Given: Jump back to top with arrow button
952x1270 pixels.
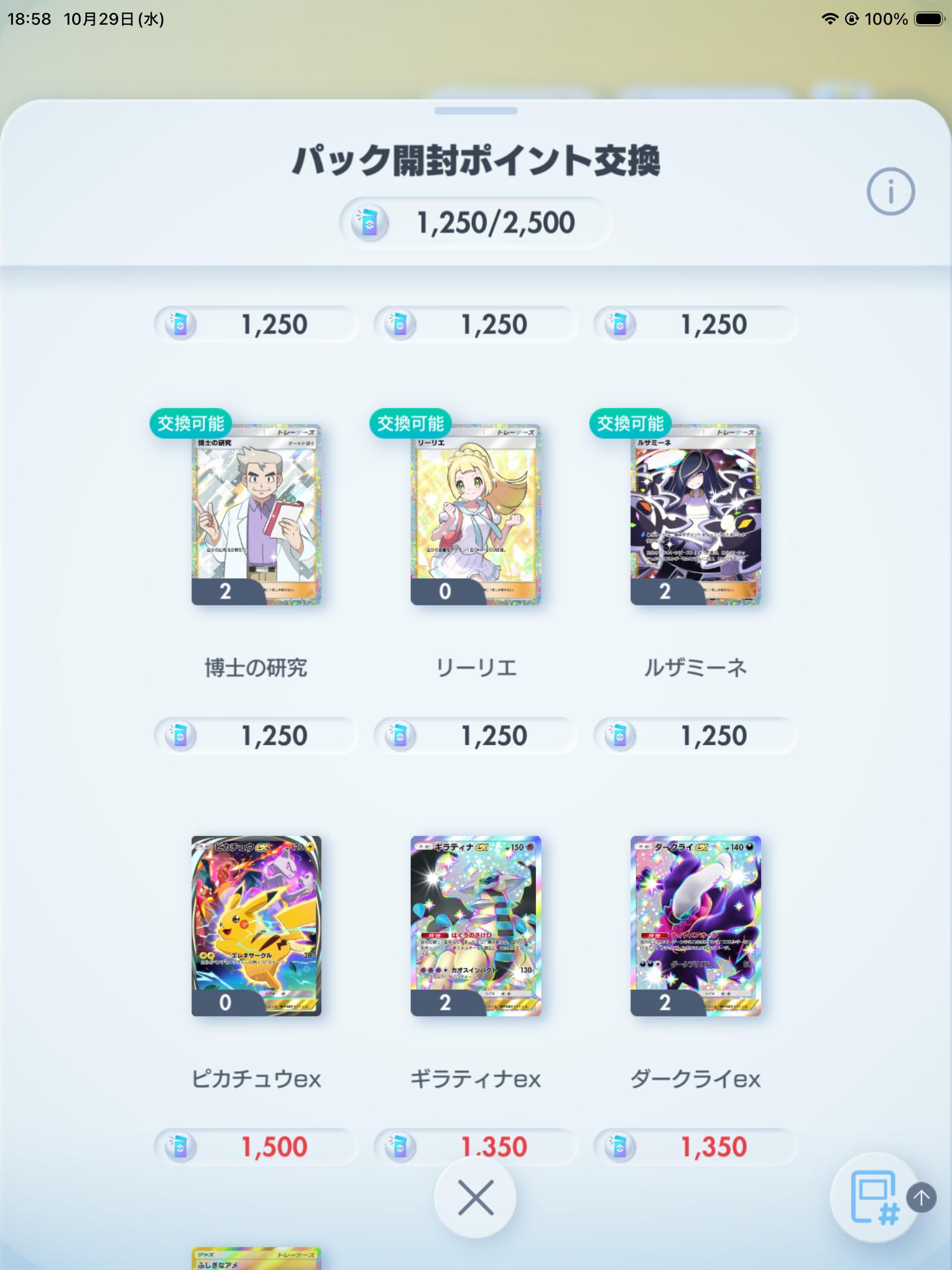Looking at the screenshot, I should pyautogui.click(x=921, y=1197).
